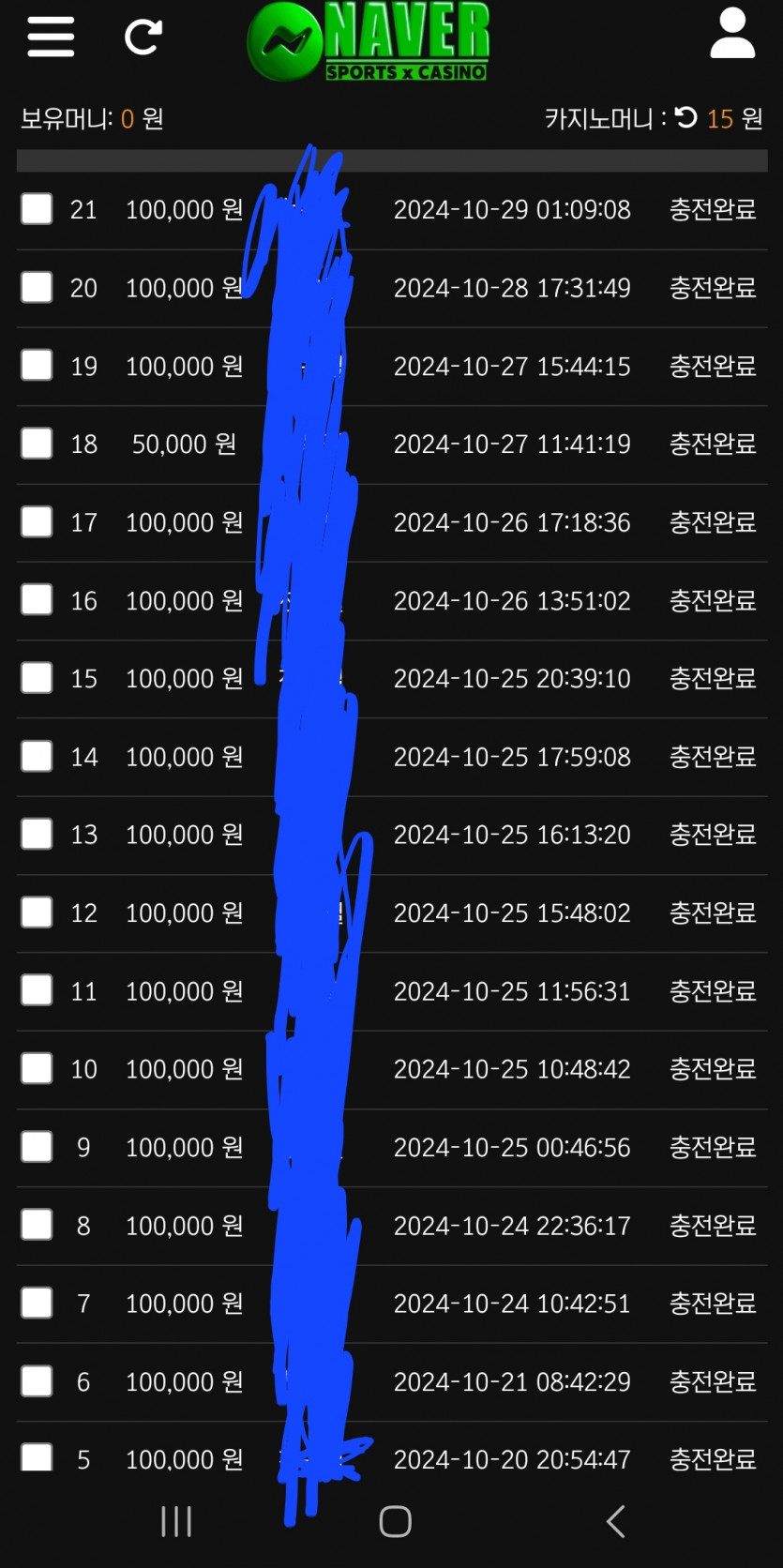Check entry 6 checkbox

(x=37, y=1381)
